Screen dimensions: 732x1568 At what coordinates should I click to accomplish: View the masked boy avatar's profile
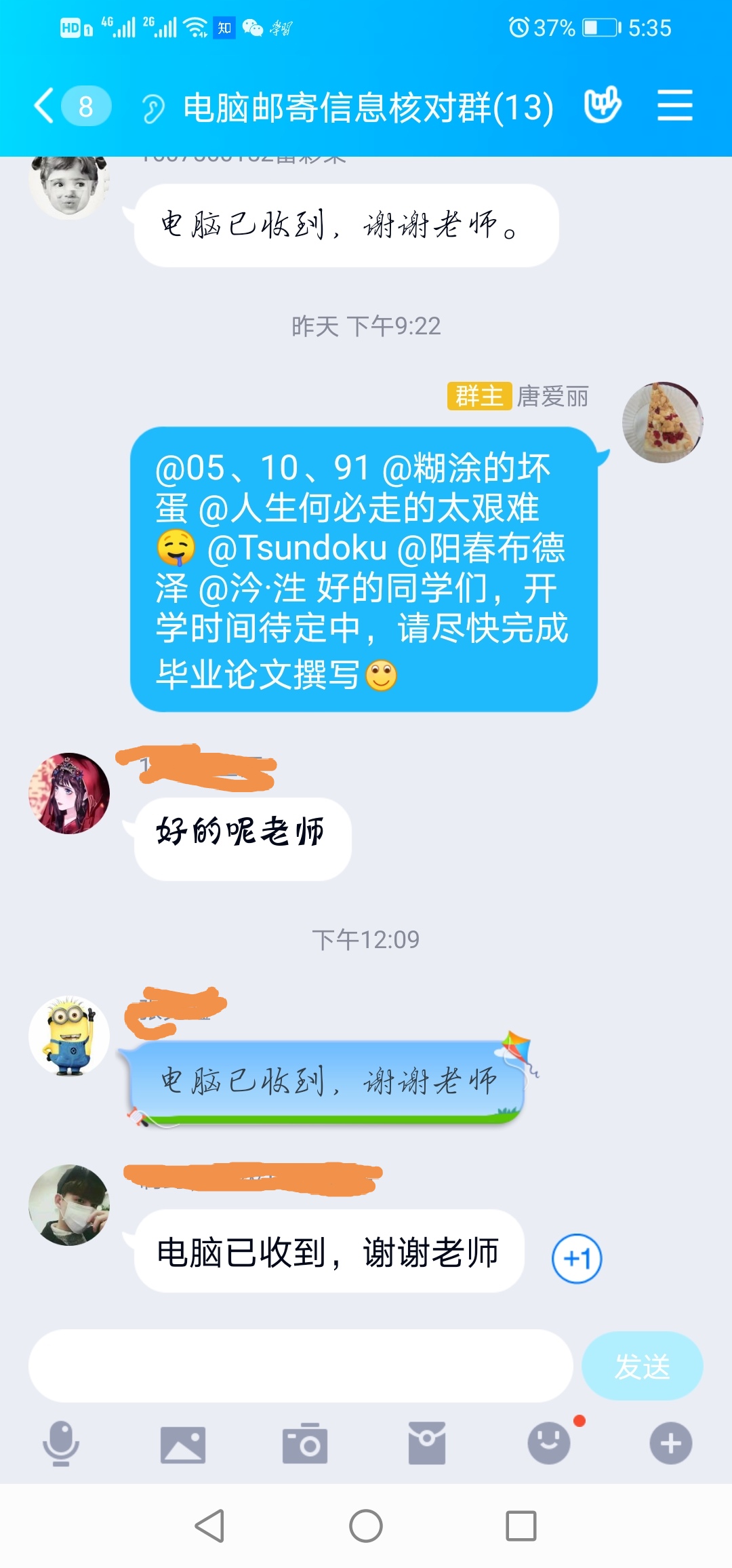pos(69,1205)
